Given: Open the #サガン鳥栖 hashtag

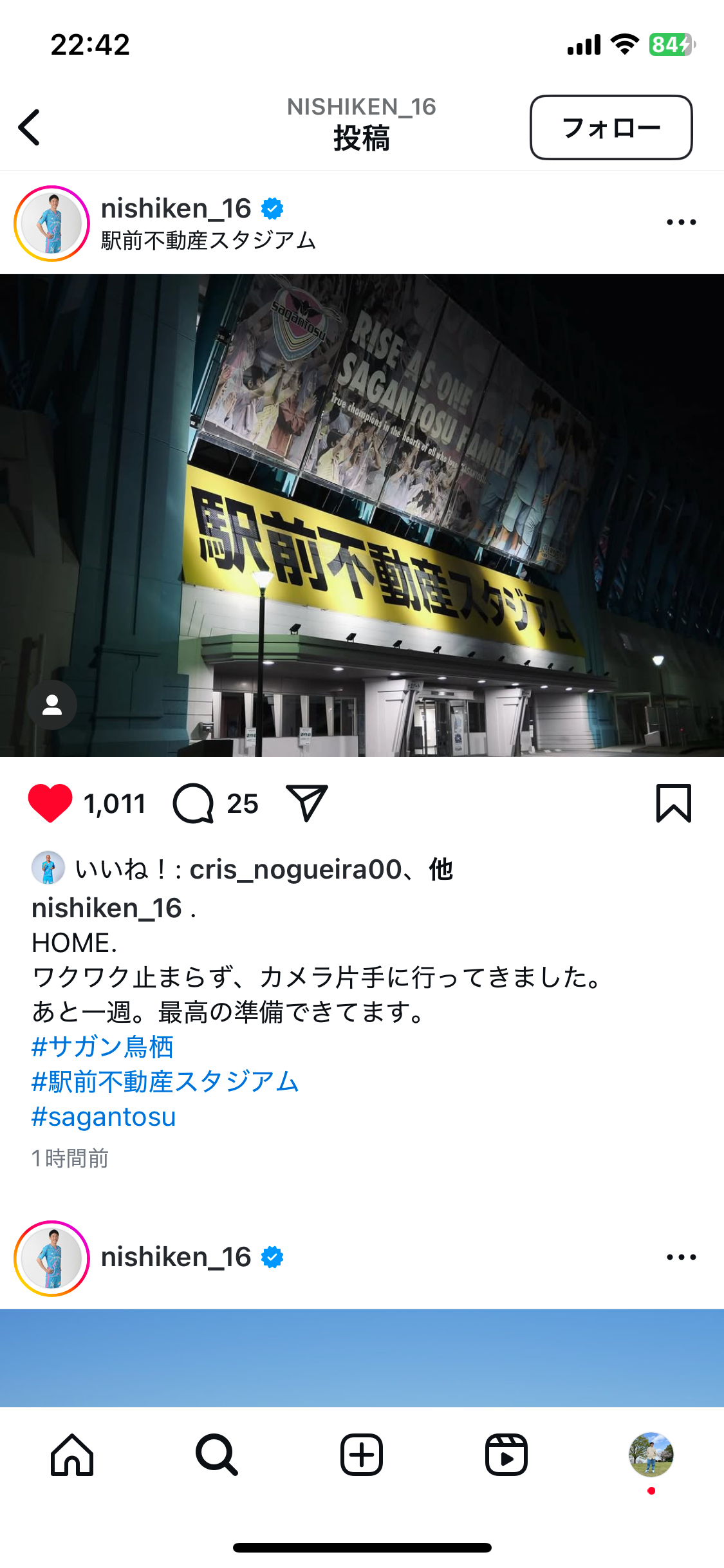Looking at the screenshot, I should pyautogui.click(x=103, y=1047).
